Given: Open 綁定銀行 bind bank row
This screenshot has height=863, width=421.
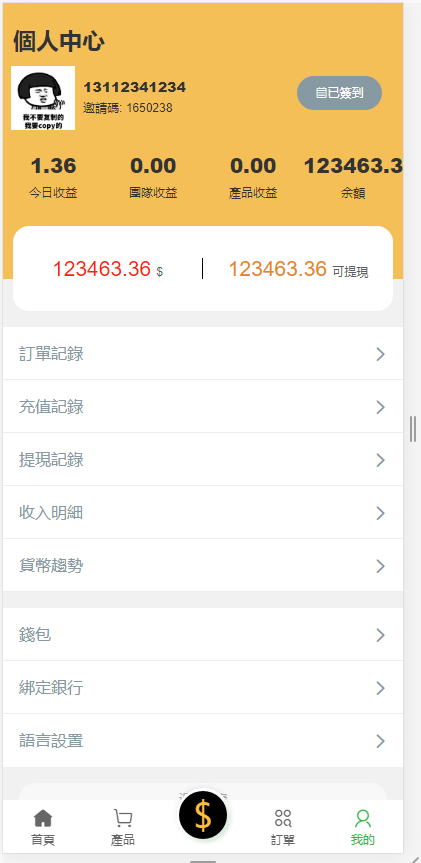Looking at the screenshot, I should coord(203,687).
